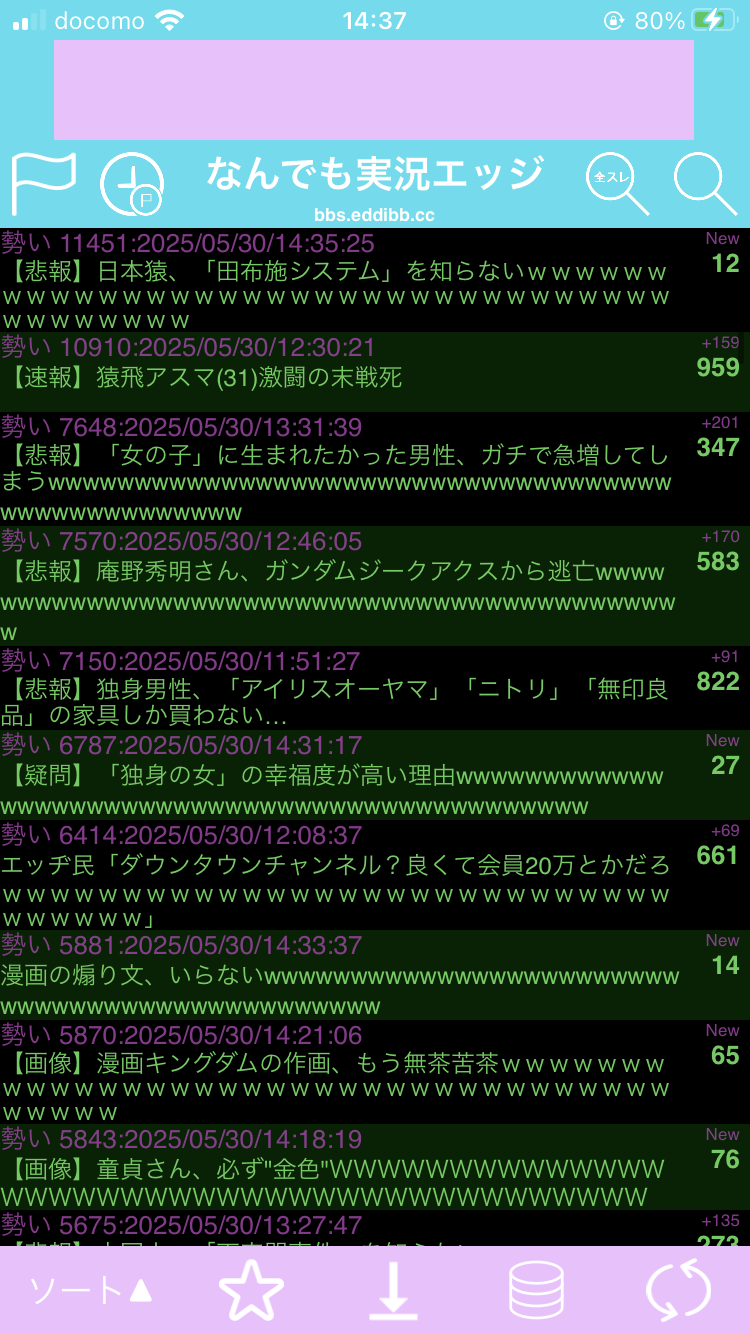Open thread about 「女の子」に生まれたかった男性

click(x=375, y=469)
